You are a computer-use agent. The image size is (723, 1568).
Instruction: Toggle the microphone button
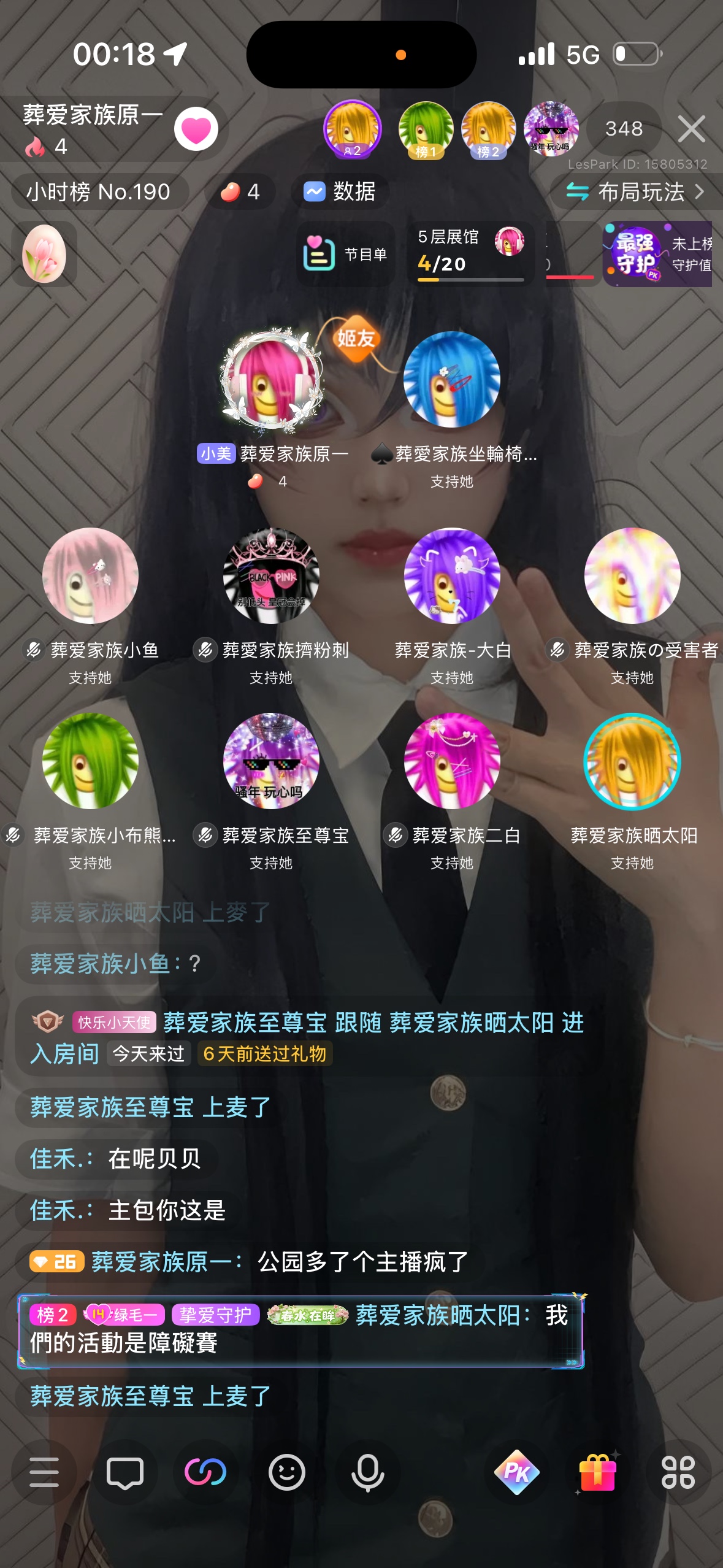(367, 1472)
